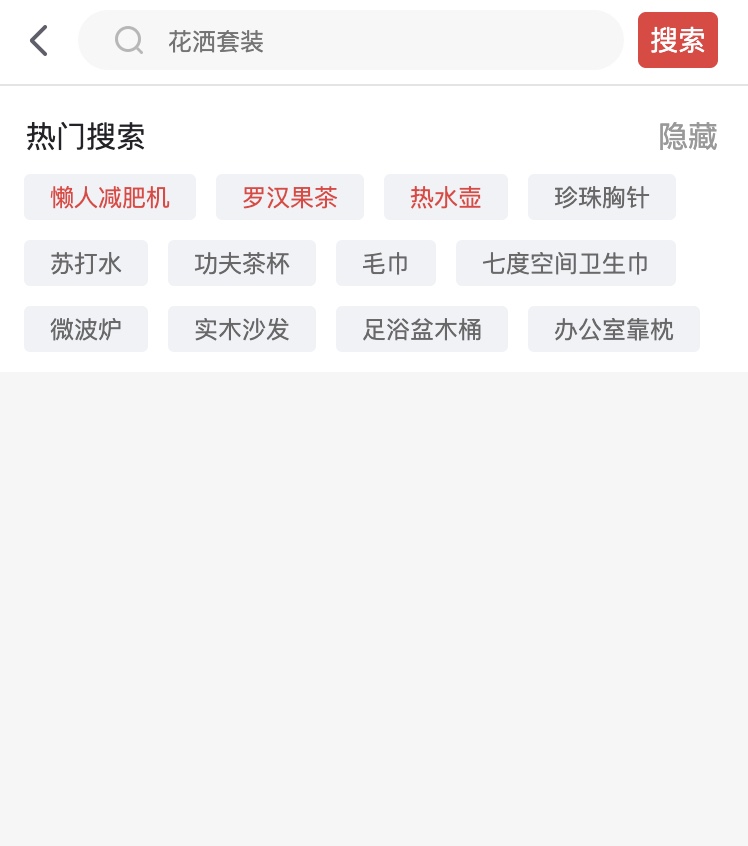Tap the search field showing 花洒套装

[x=350, y=41]
